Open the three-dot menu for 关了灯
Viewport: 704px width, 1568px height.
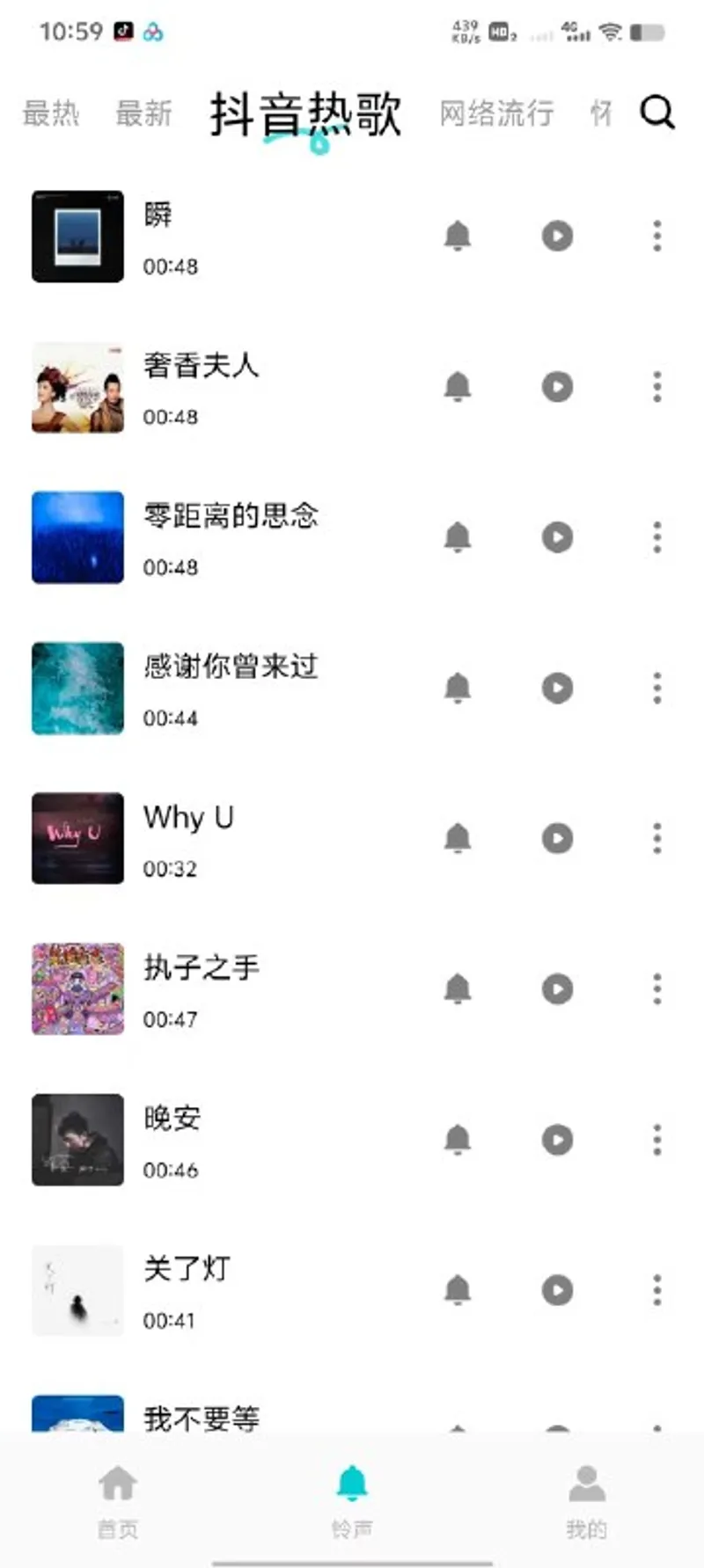pos(656,1290)
